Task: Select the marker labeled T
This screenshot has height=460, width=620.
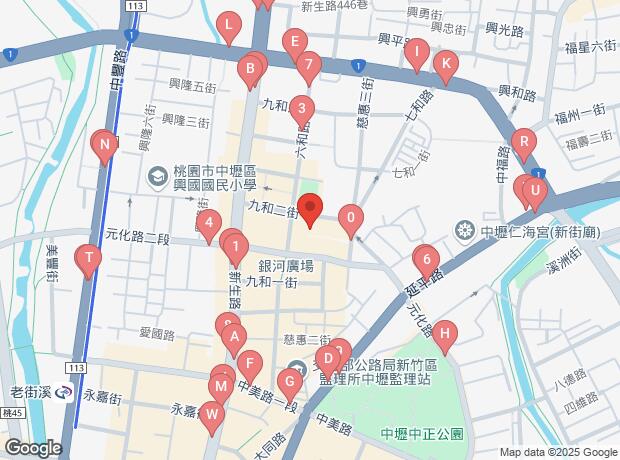Action: point(88,261)
